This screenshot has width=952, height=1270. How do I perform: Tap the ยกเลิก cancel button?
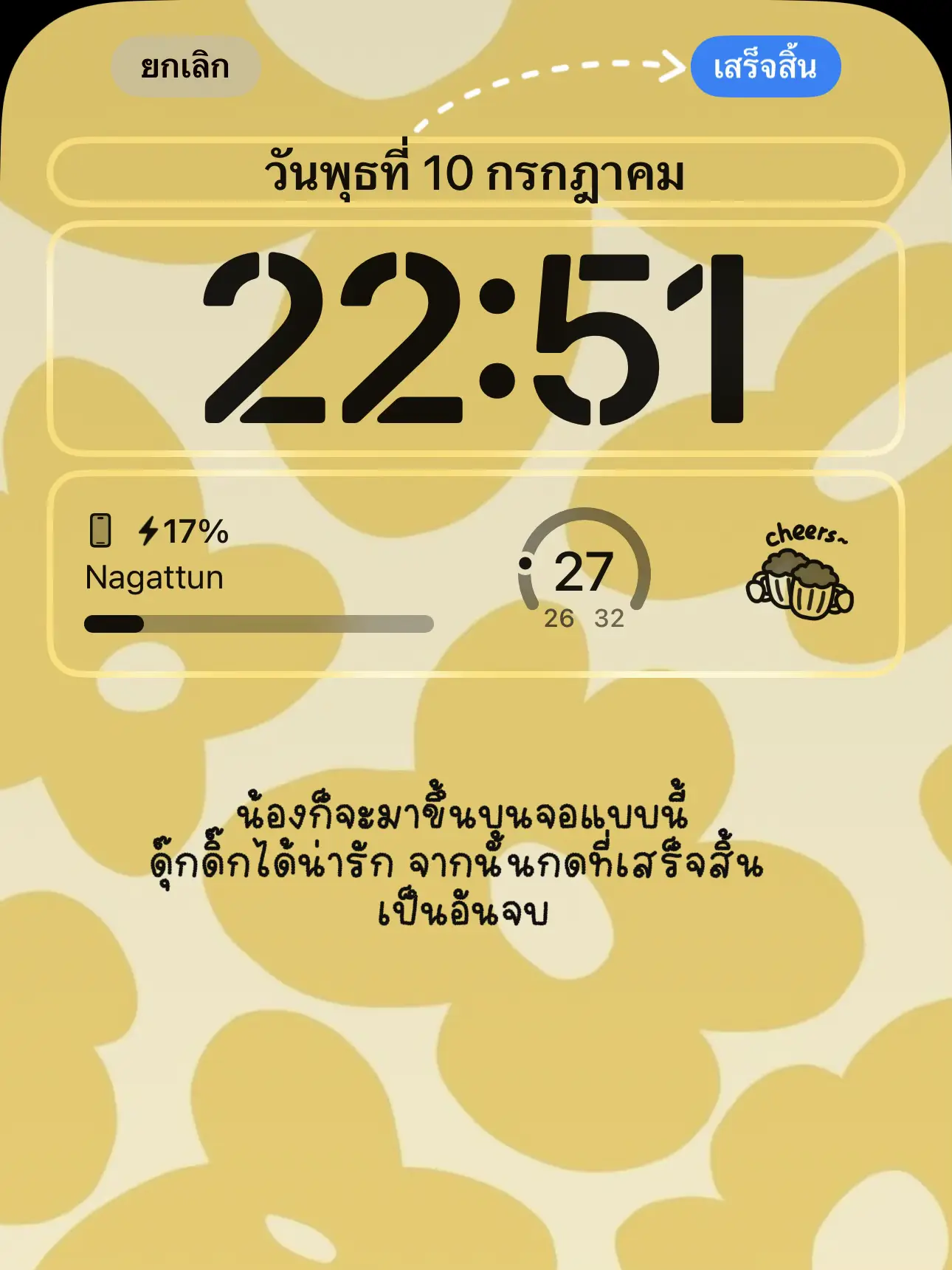(x=185, y=66)
